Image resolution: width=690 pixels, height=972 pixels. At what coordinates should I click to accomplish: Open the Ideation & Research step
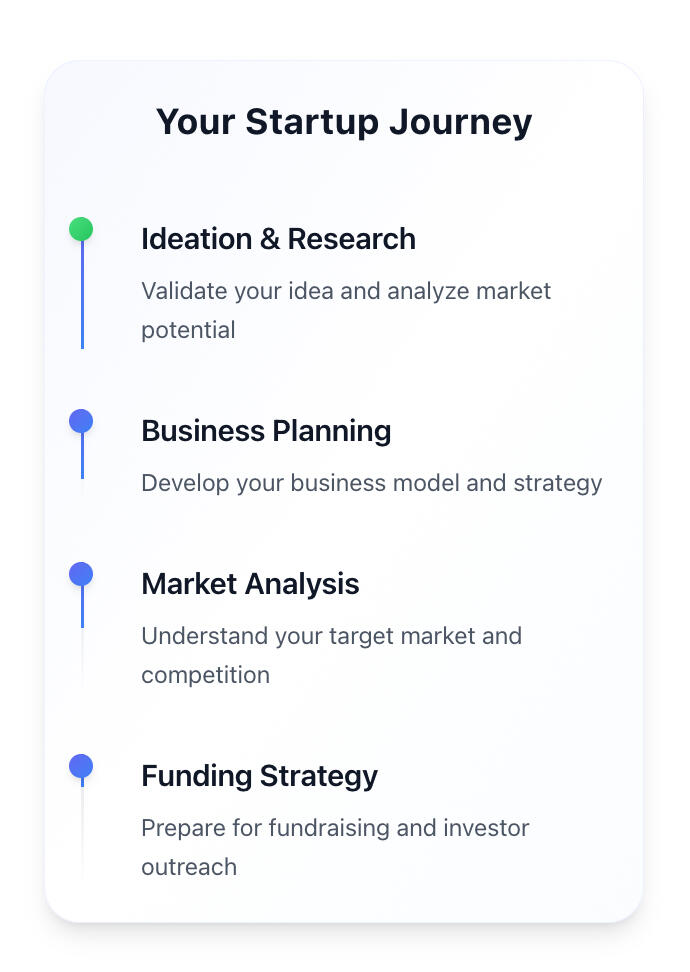coord(278,240)
